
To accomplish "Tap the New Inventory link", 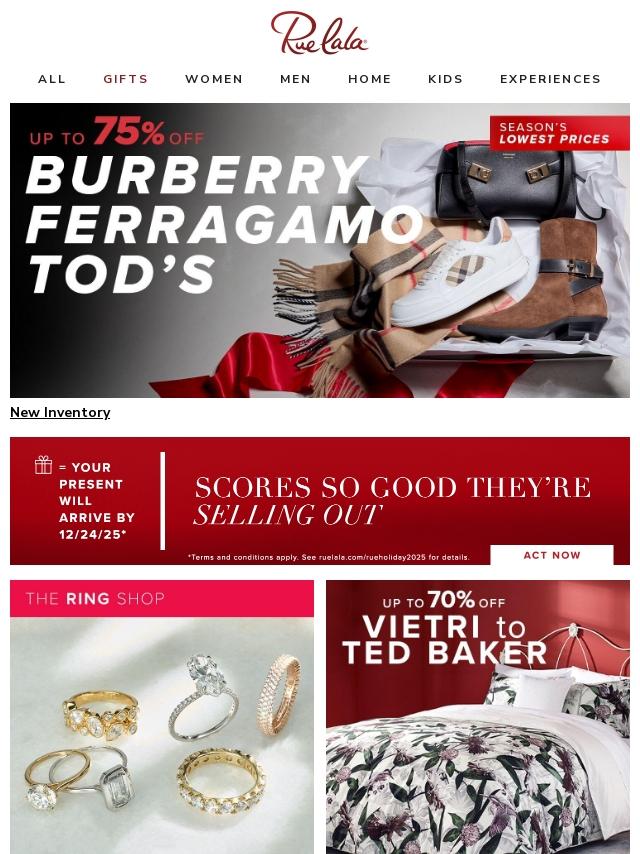I will click(60, 412).
